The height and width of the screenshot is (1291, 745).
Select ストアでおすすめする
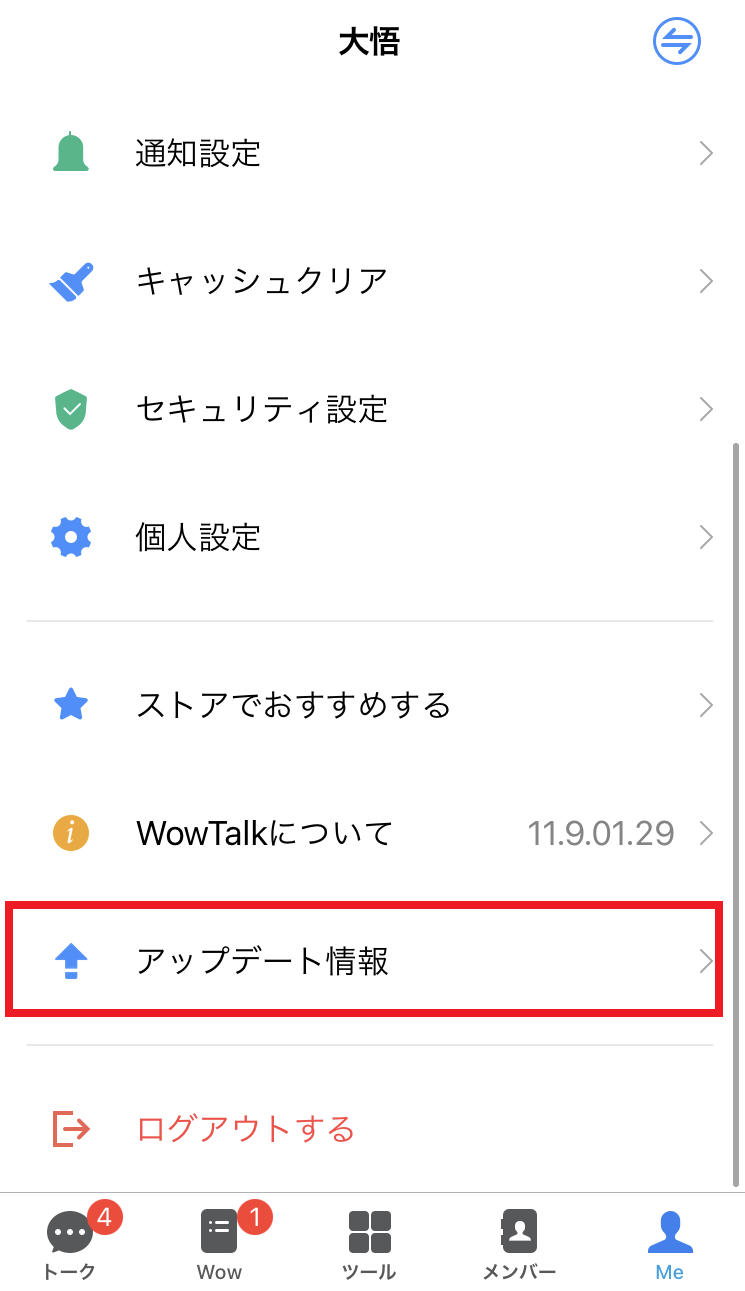370,706
